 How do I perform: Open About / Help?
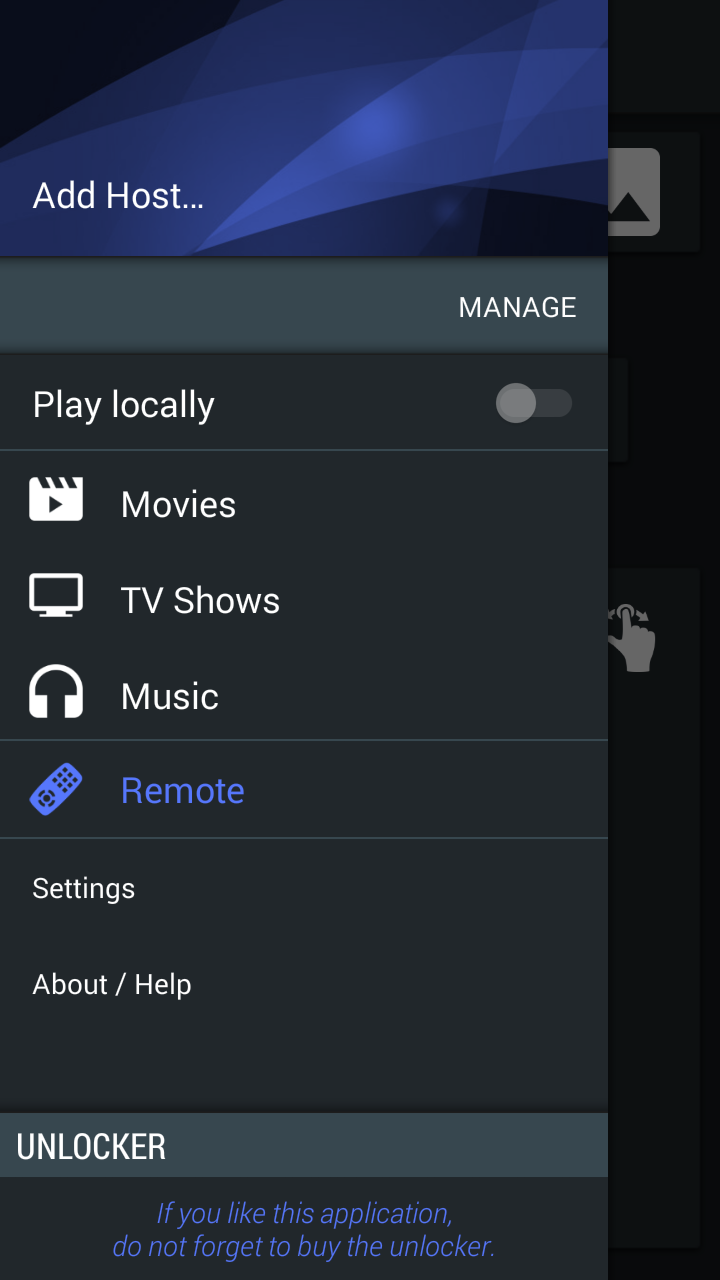(x=112, y=984)
